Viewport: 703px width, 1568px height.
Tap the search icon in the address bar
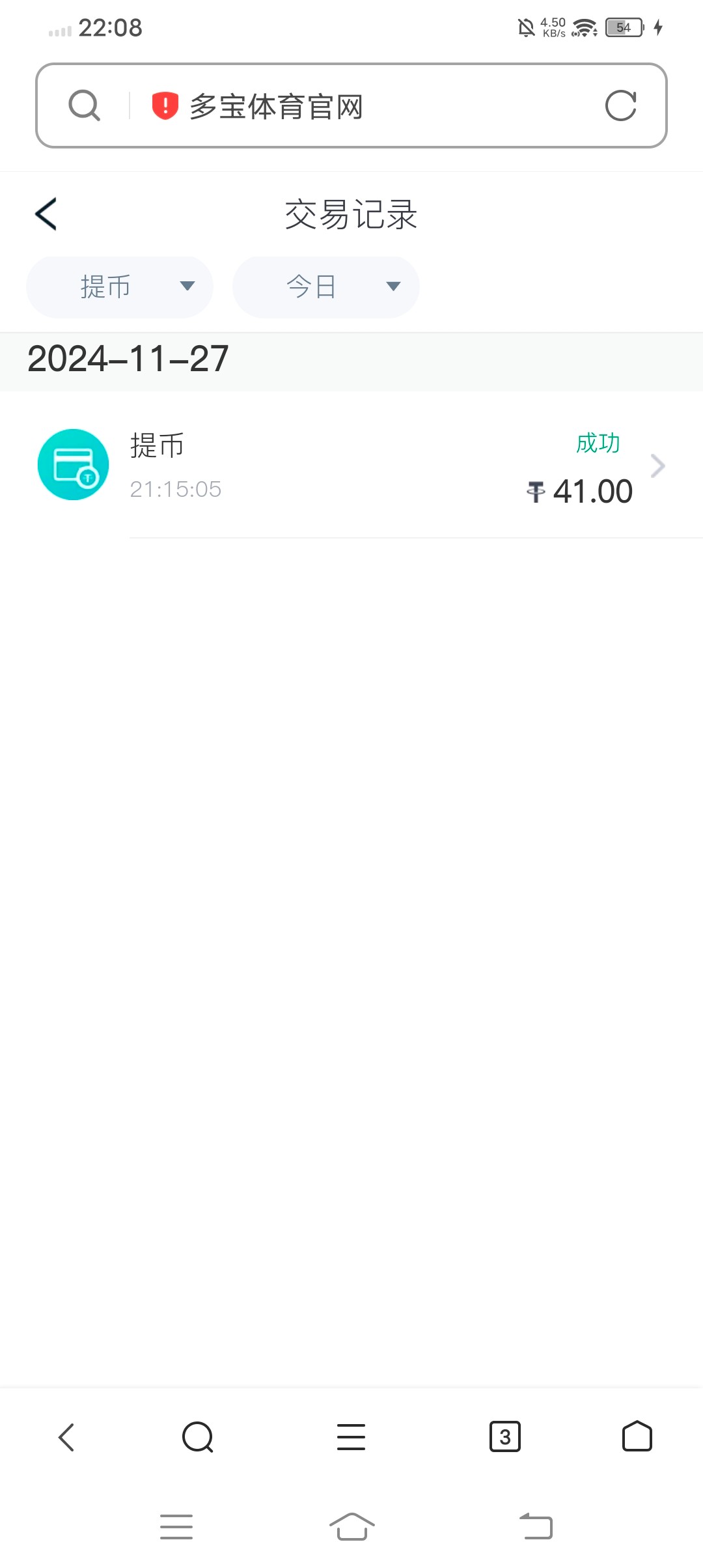tap(85, 105)
